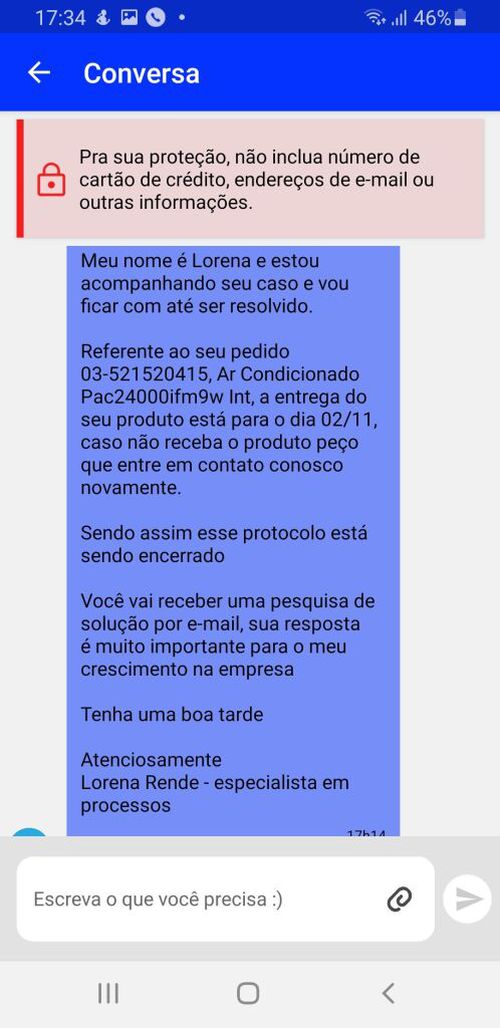The image size is (500, 1028).
Task: Send the message with the arrow button
Action: pos(467,899)
